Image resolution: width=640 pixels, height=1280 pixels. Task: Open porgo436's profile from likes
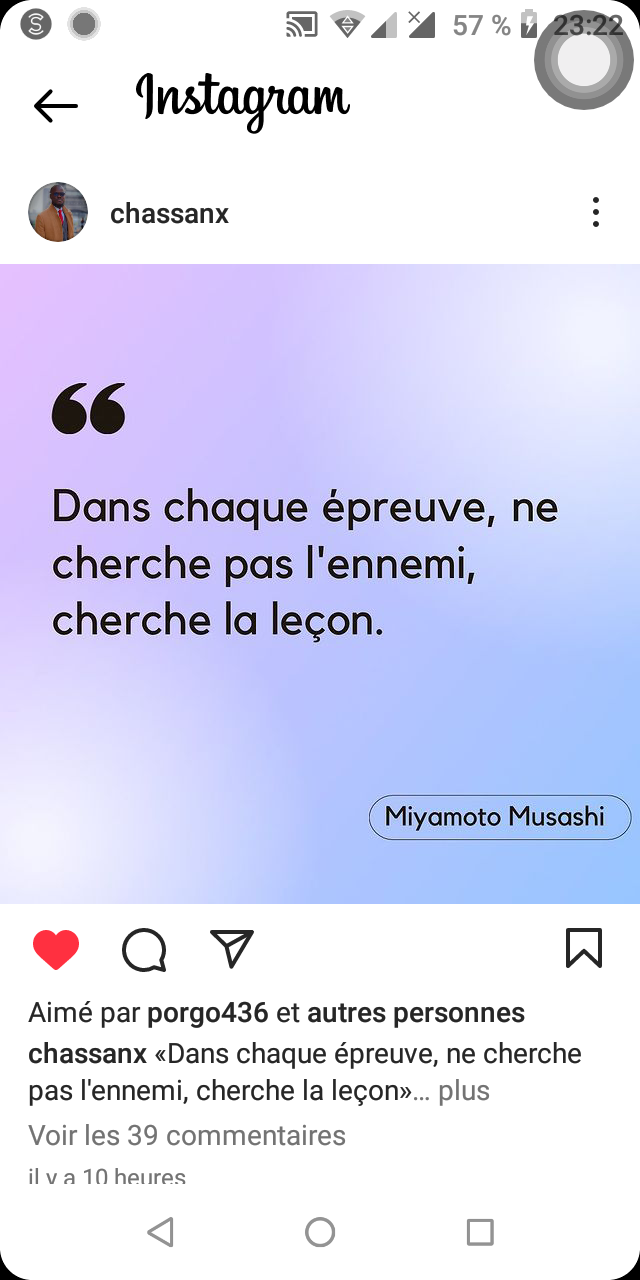tap(208, 1013)
